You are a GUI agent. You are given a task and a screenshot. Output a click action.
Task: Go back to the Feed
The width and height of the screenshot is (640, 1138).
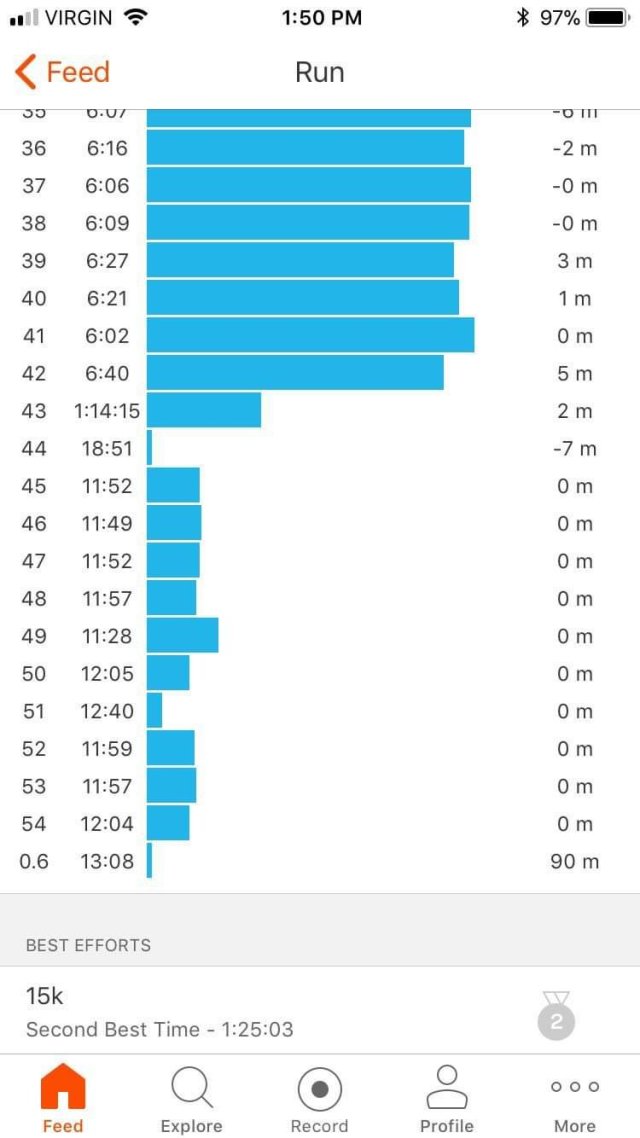tap(62, 72)
